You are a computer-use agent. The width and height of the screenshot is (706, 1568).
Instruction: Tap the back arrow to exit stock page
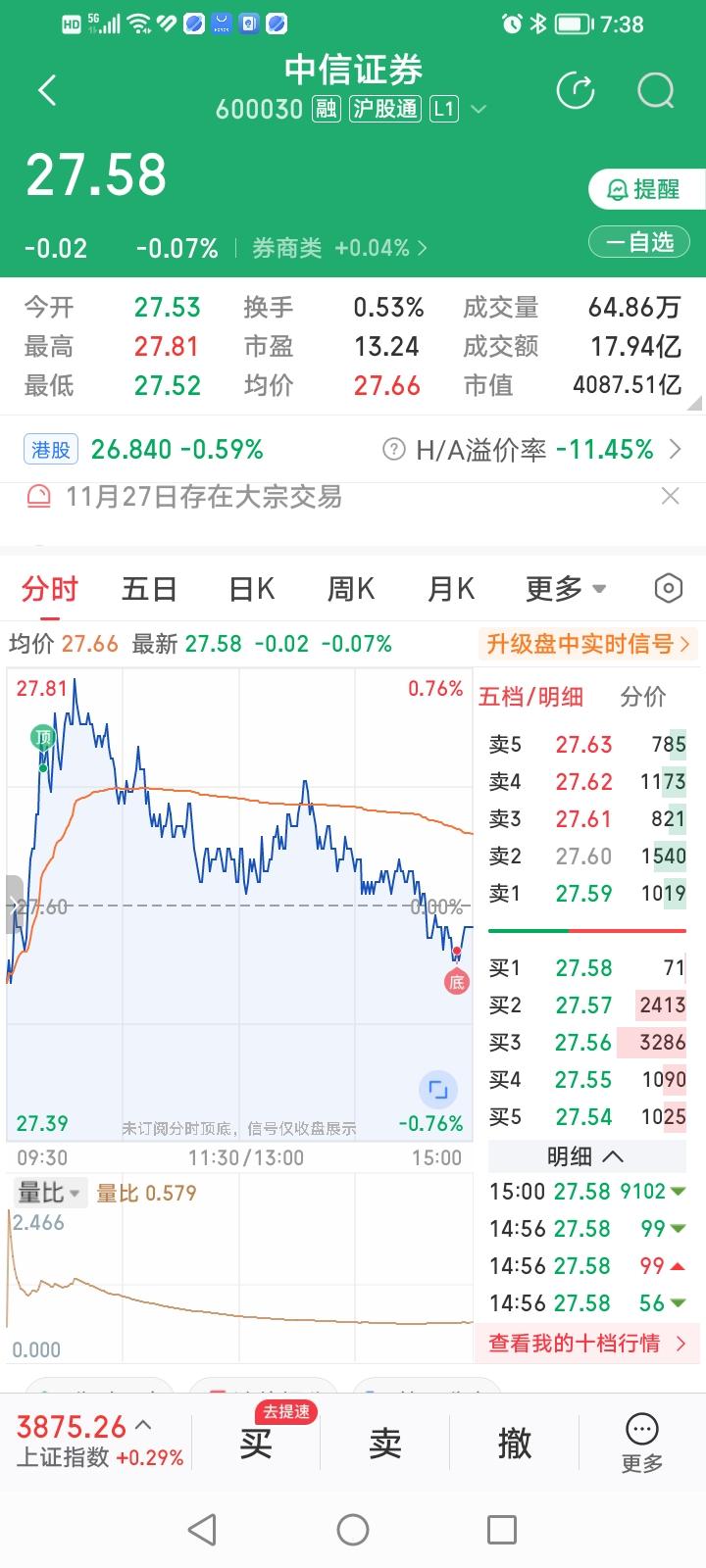coord(46,89)
